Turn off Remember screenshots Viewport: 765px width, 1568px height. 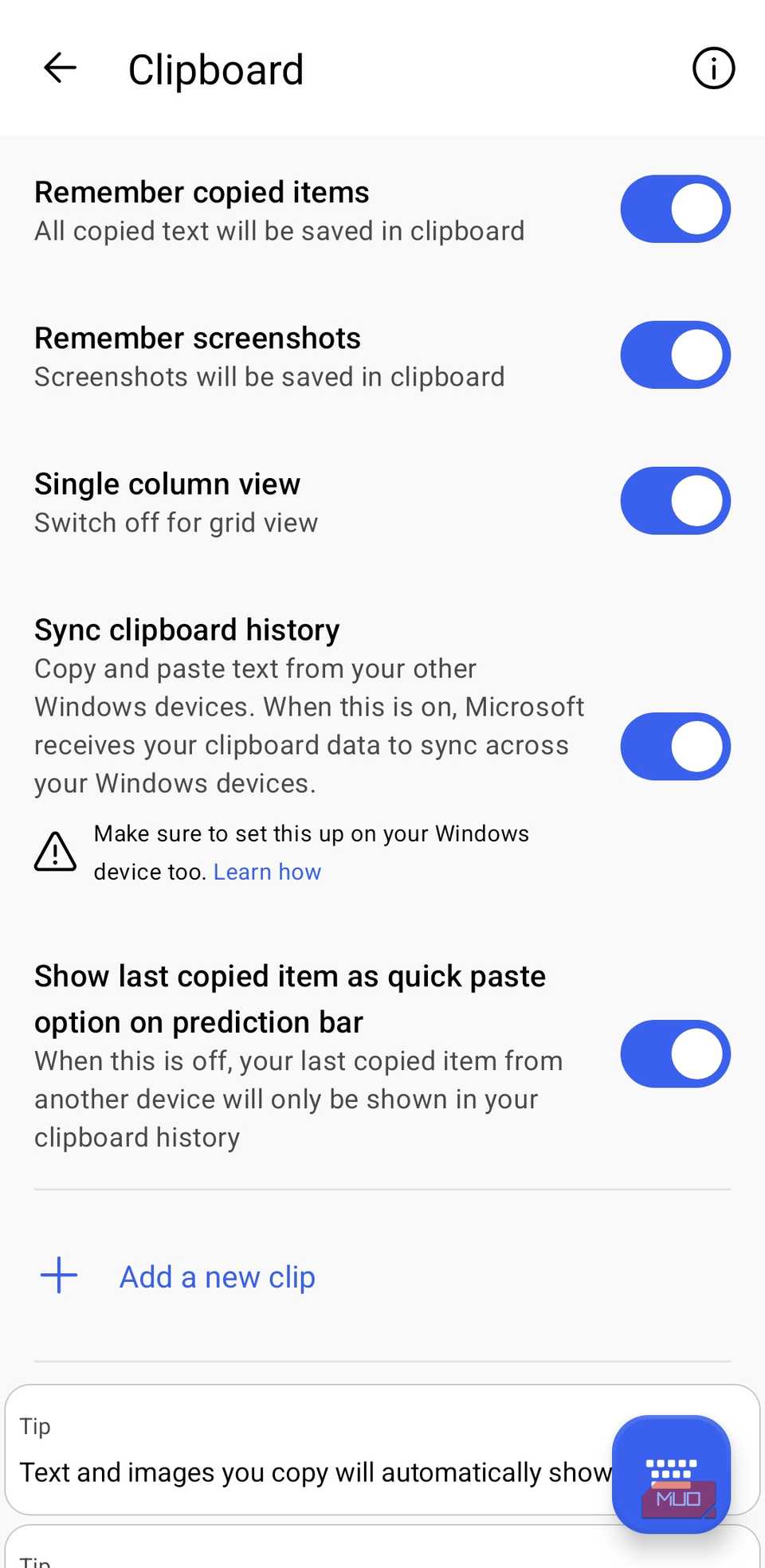coord(675,355)
